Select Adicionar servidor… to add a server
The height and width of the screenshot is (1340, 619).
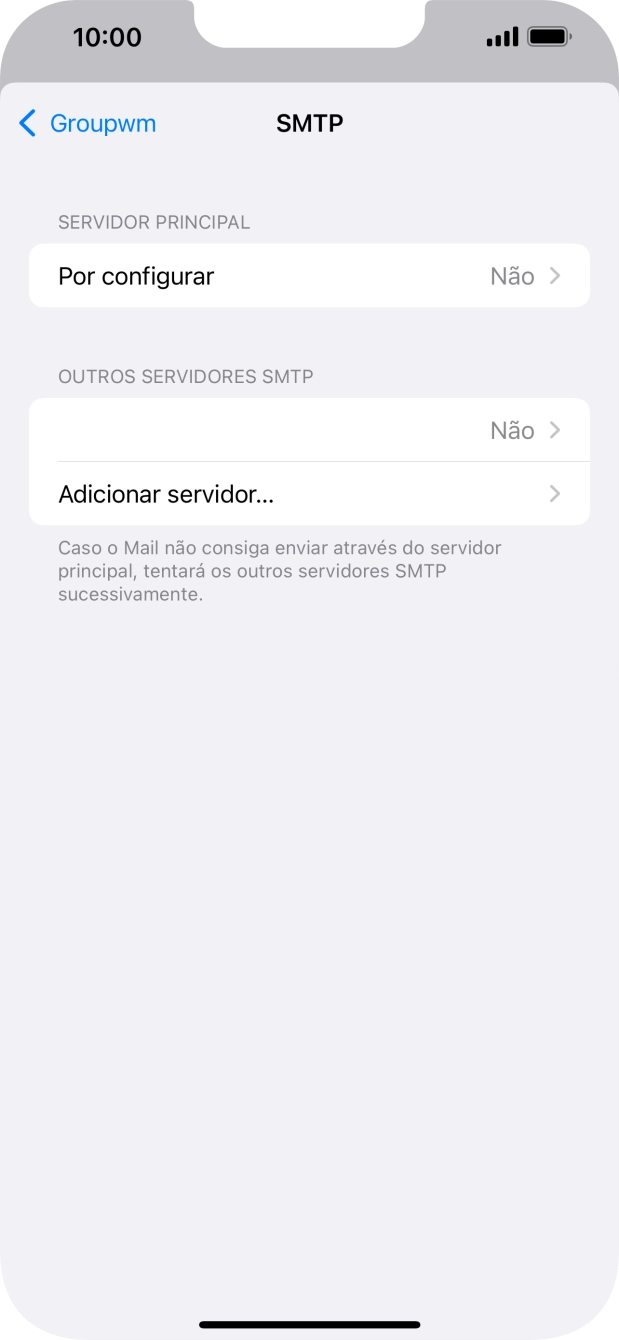[309, 494]
